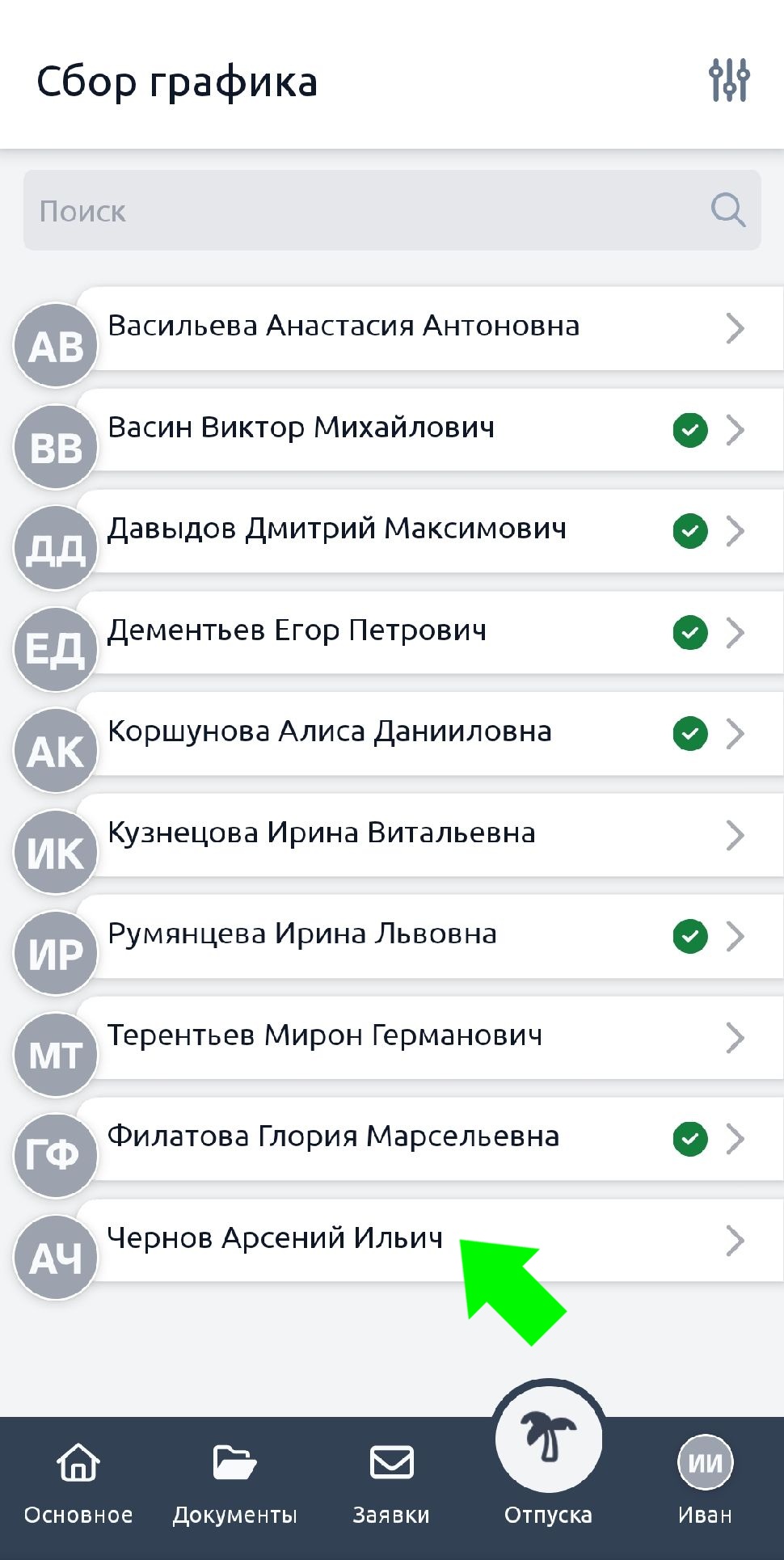
Task: View Терентьев Мирон Германович's row
Action: (404, 1036)
